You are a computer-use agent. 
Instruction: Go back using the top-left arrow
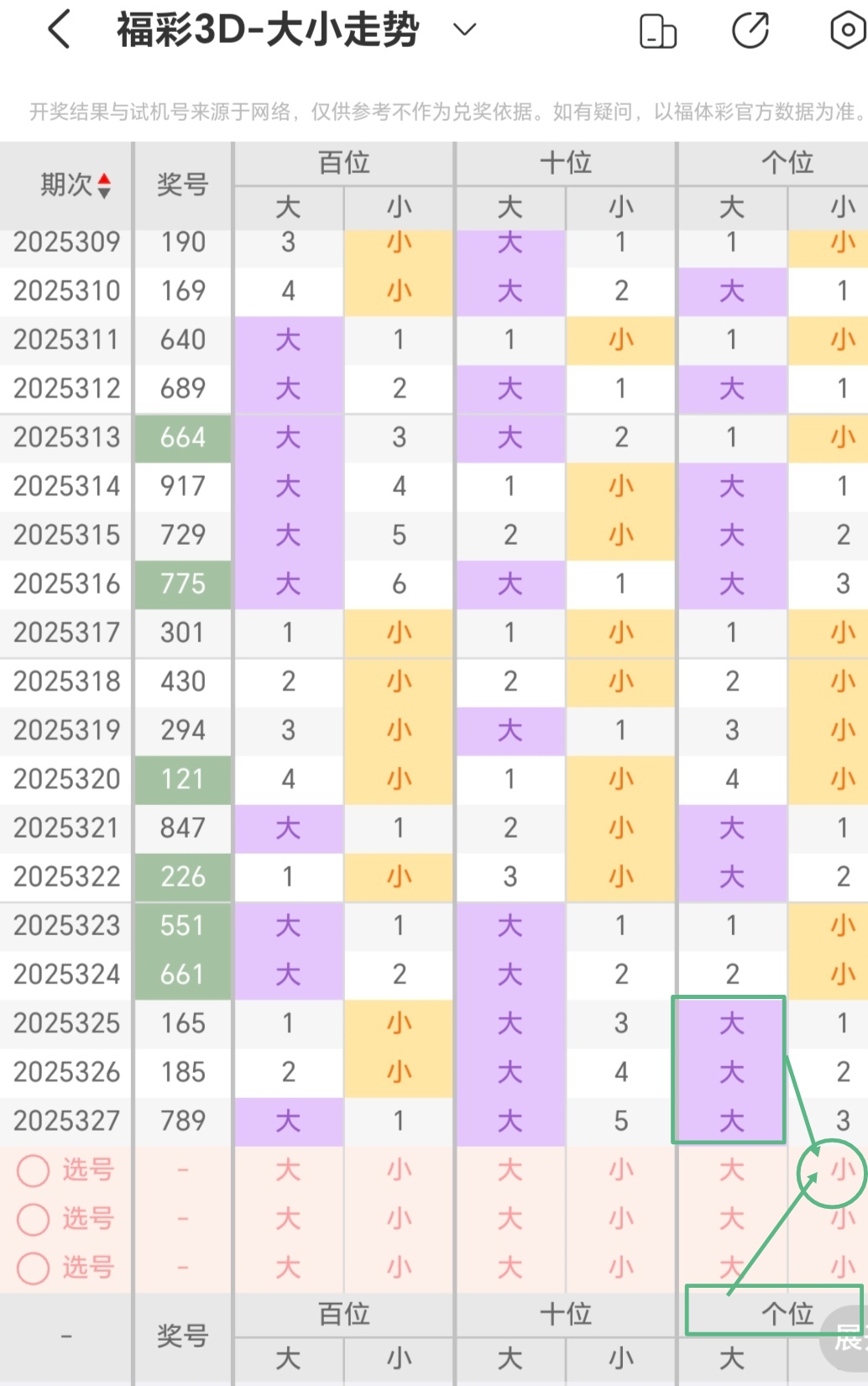[59, 30]
